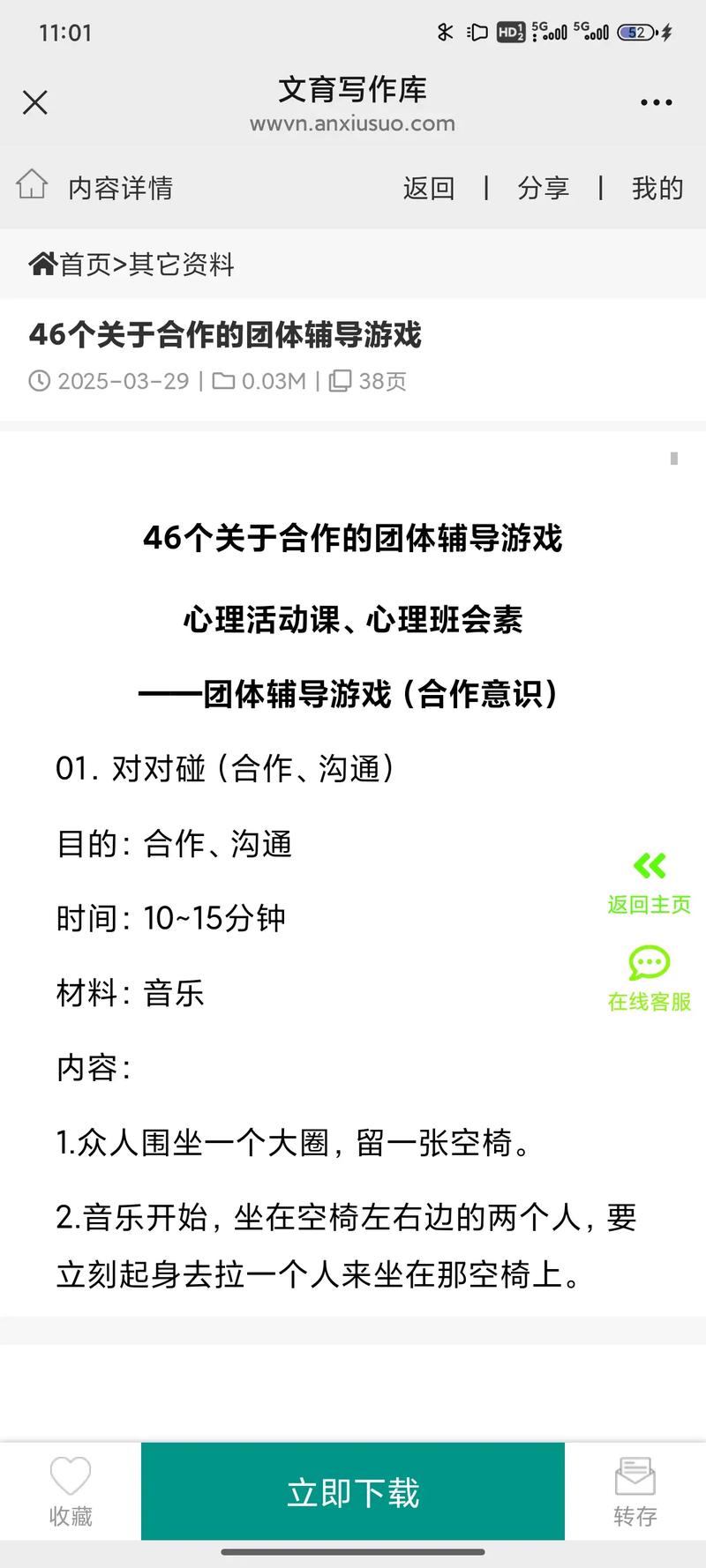This screenshot has height=1568, width=706.
Task: Click the clock icon next to the date
Action: tap(38, 381)
